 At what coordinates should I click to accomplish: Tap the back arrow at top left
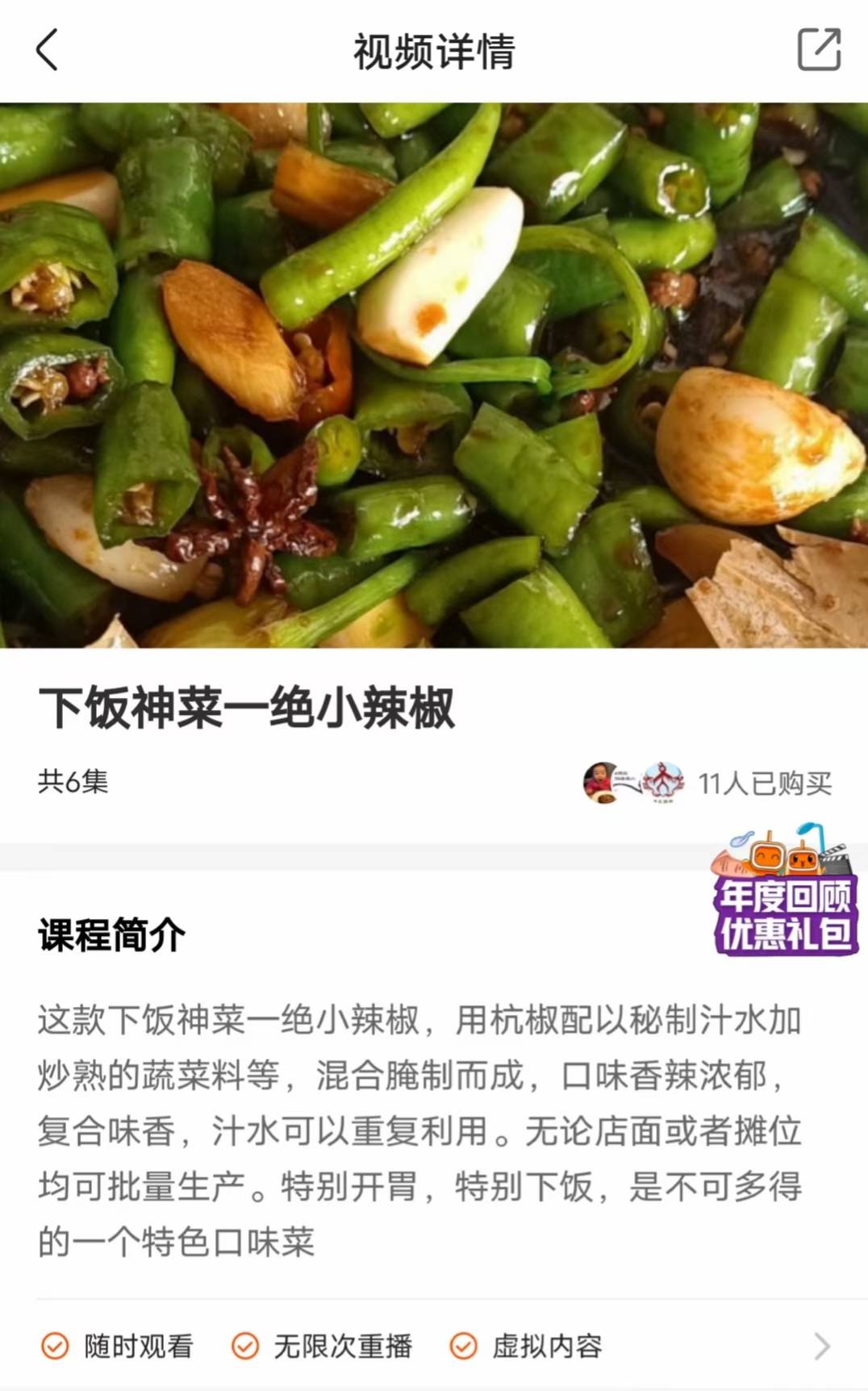[46, 50]
